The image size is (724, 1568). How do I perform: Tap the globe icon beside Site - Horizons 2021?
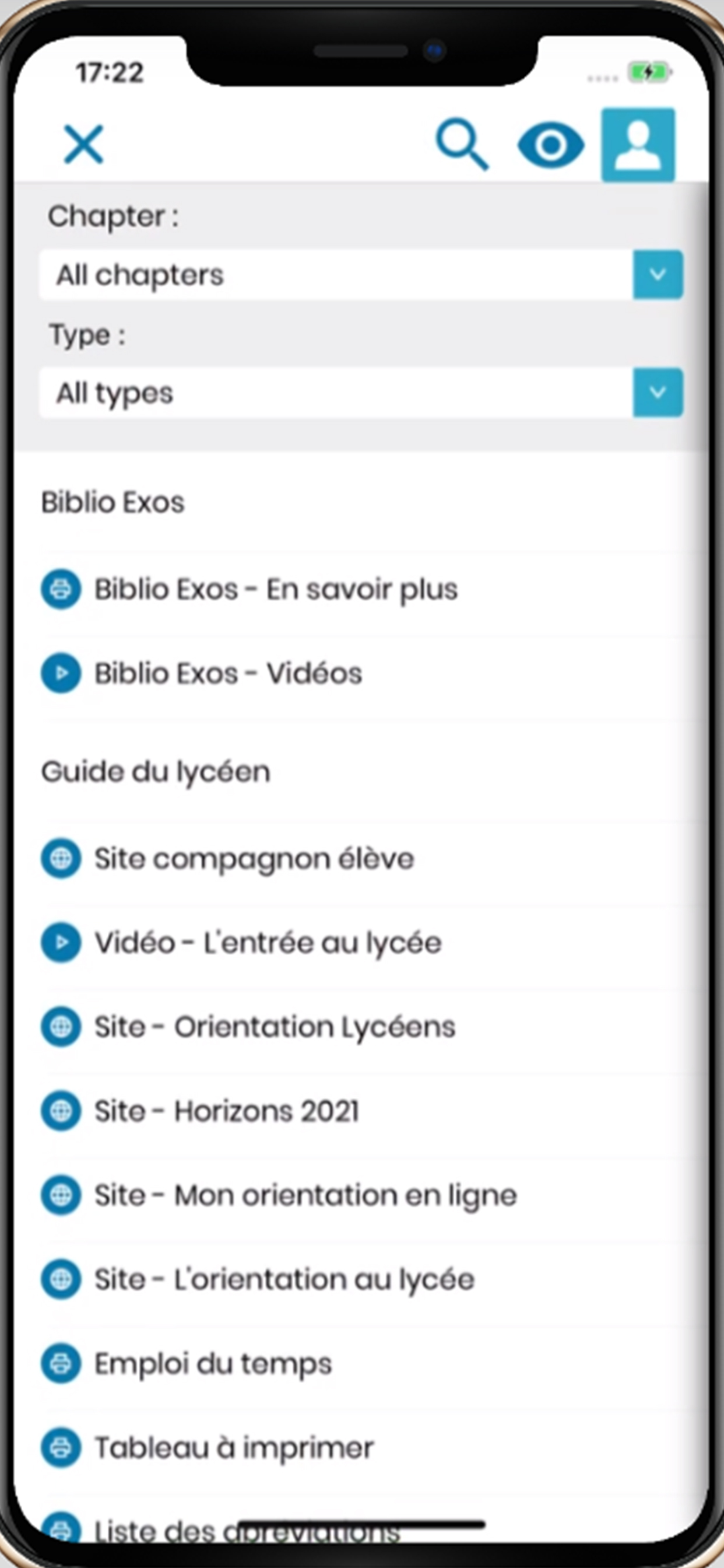(x=60, y=1111)
